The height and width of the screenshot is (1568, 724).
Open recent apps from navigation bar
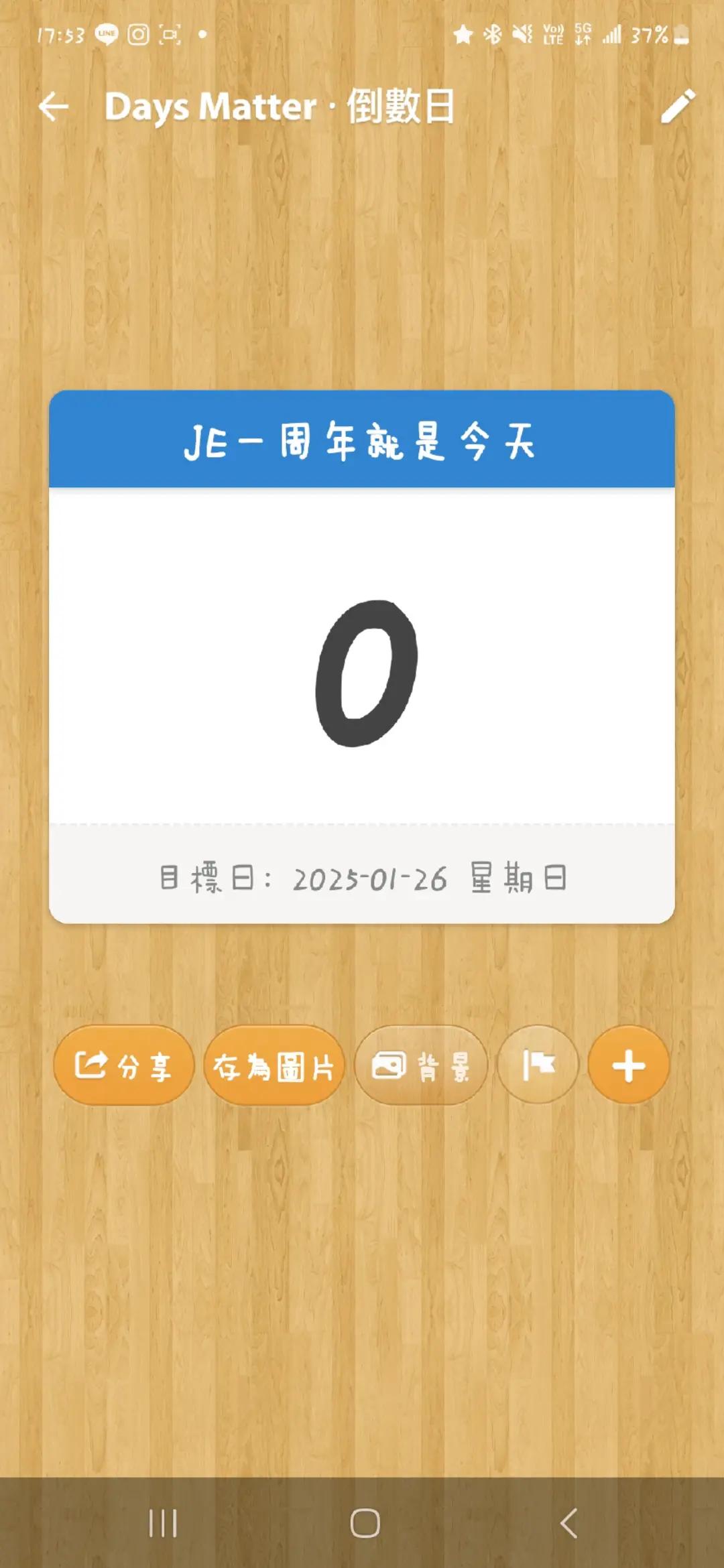tap(163, 1523)
